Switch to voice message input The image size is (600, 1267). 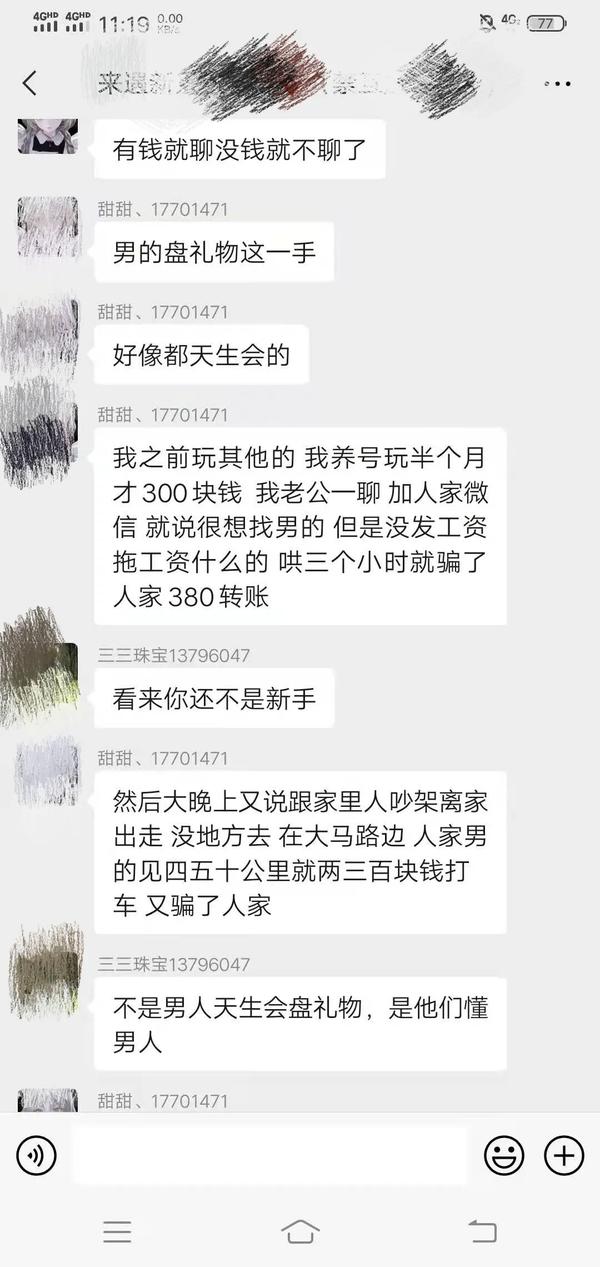click(37, 1156)
